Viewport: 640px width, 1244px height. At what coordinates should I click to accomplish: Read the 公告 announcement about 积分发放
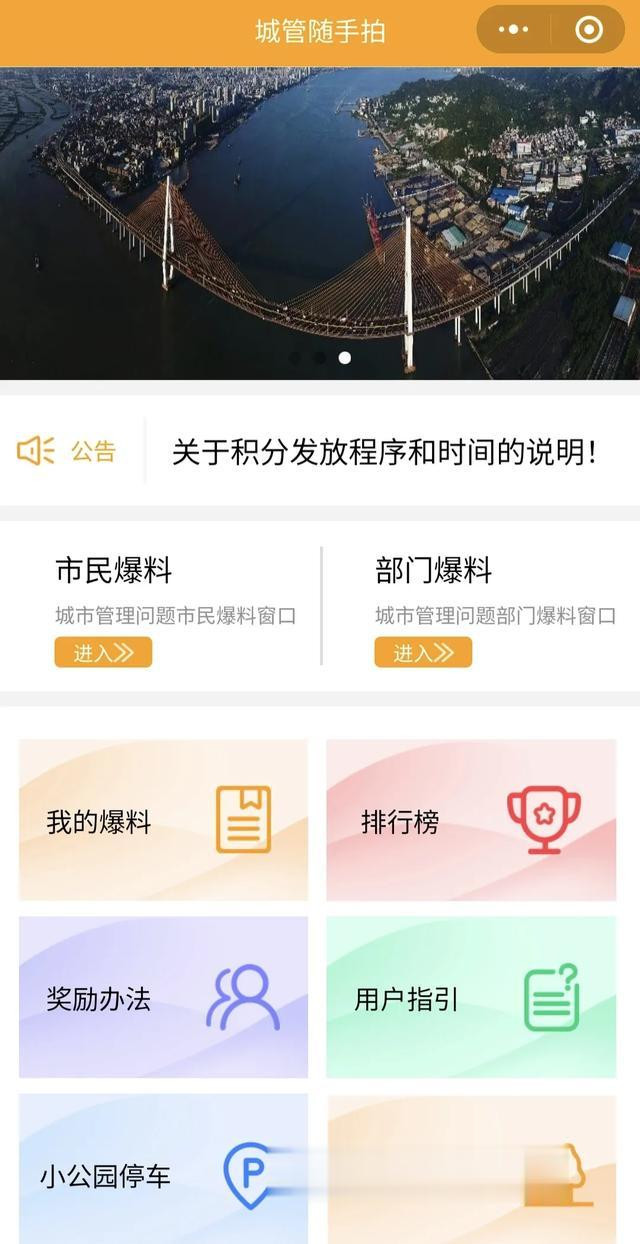384,452
